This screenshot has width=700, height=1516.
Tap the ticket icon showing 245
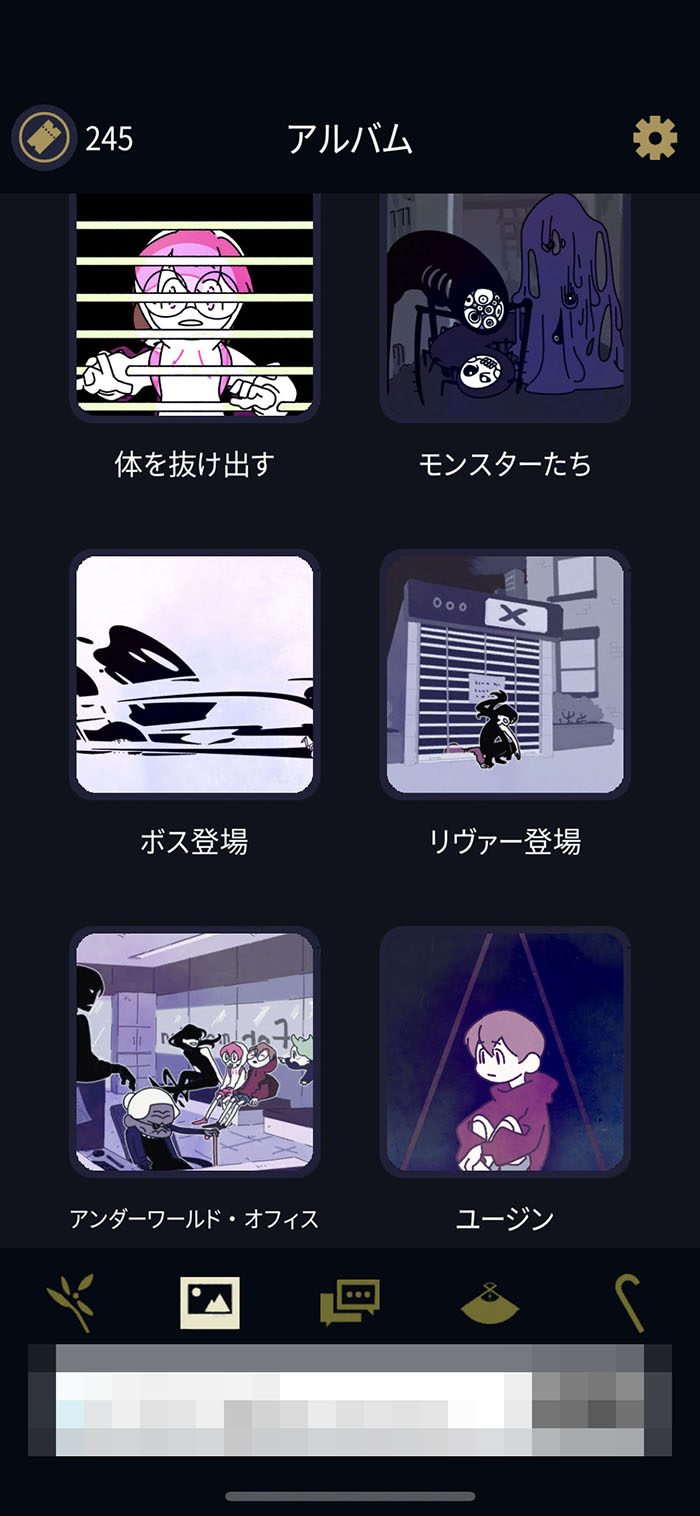click(x=44, y=138)
